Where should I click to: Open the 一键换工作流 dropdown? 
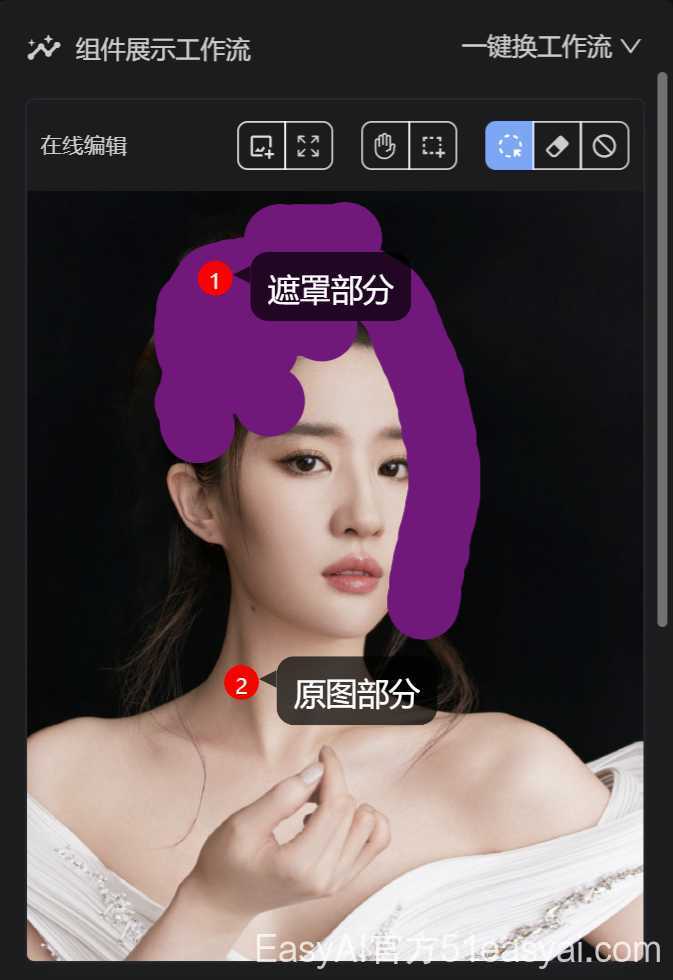coord(550,47)
